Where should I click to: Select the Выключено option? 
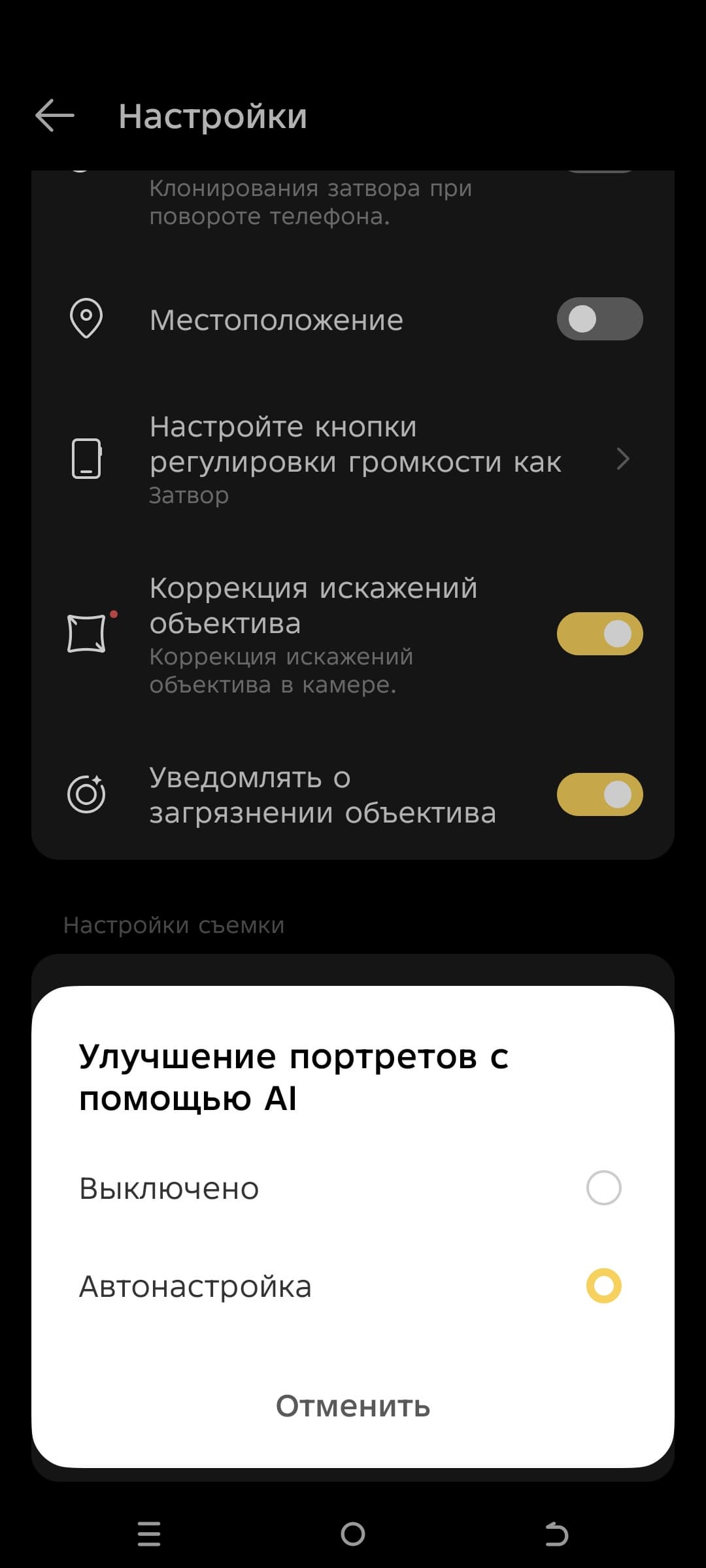tap(603, 1188)
